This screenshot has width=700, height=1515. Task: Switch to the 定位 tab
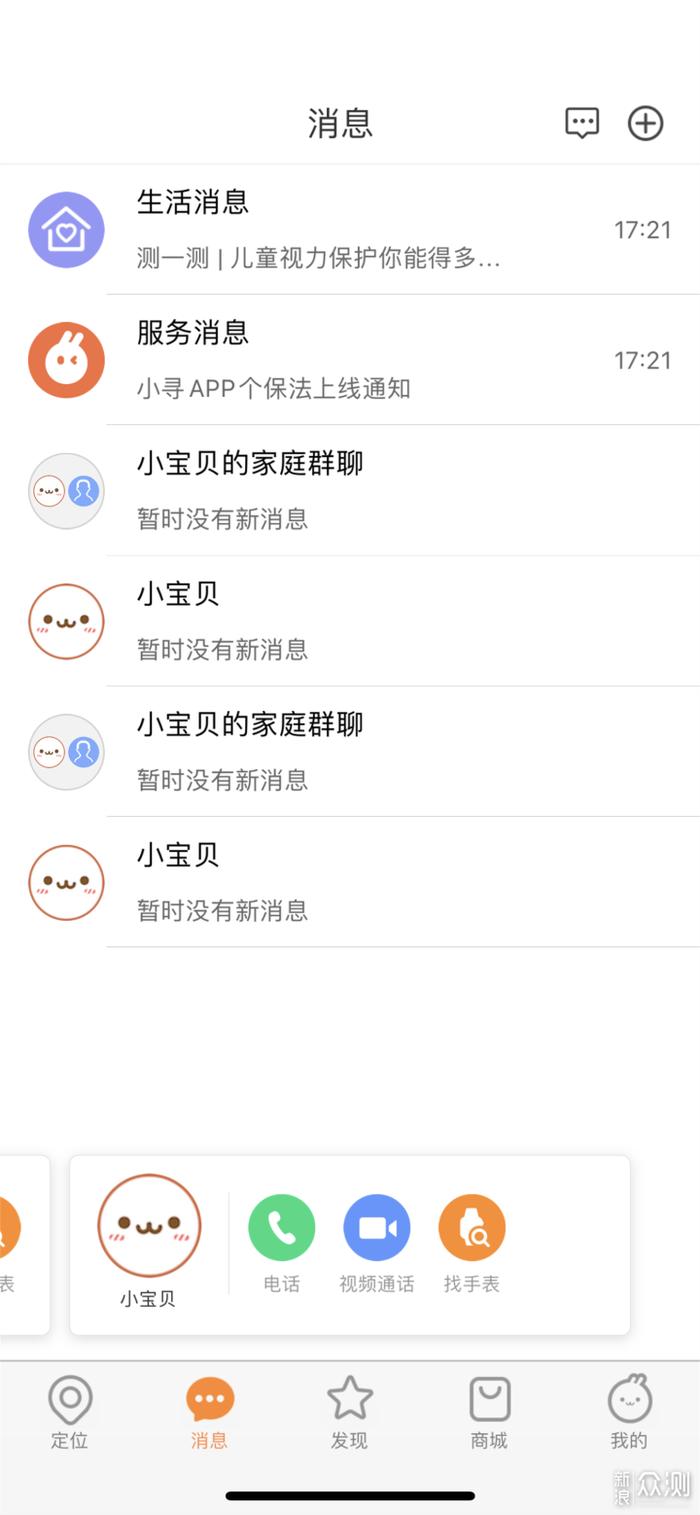click(x=70, y=1412)
